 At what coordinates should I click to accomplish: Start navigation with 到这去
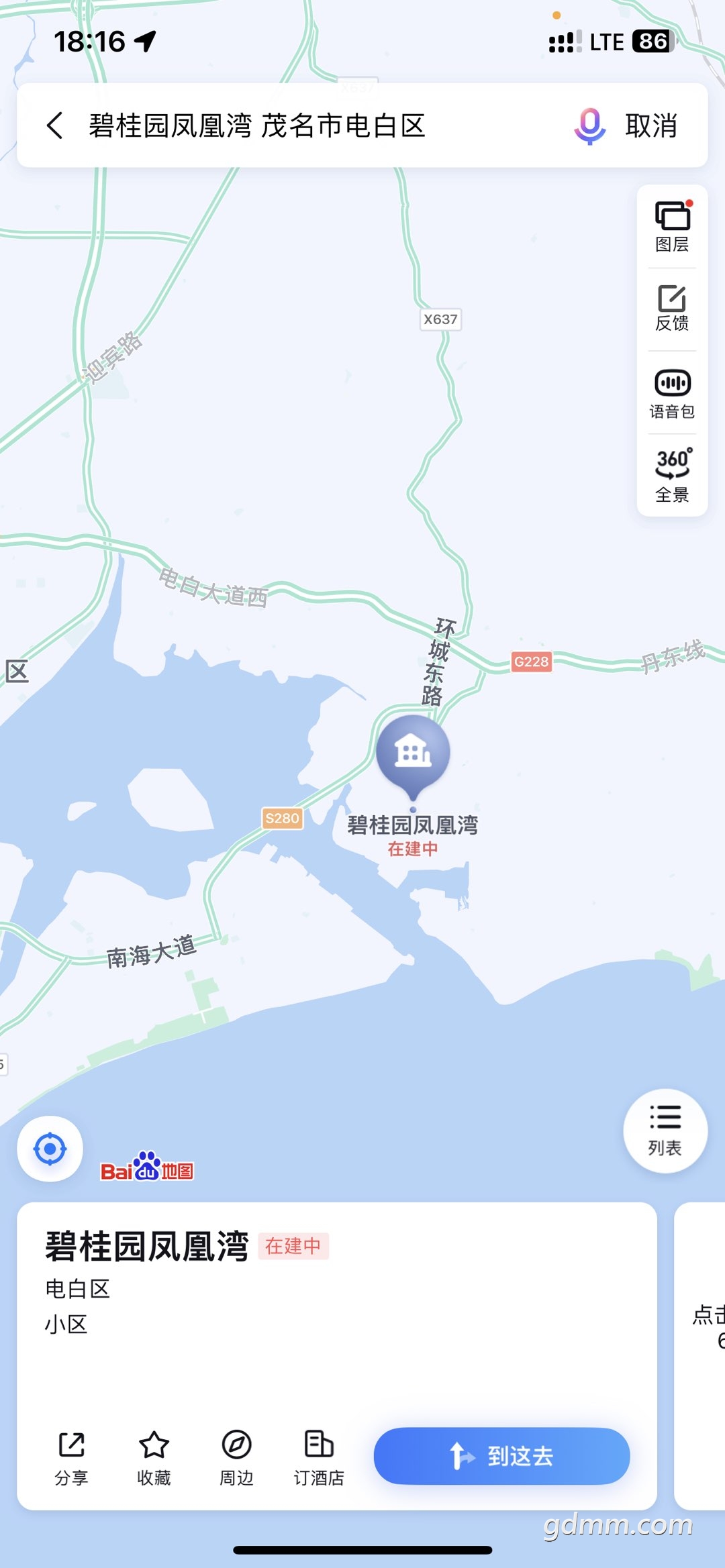coord(501,1456)
